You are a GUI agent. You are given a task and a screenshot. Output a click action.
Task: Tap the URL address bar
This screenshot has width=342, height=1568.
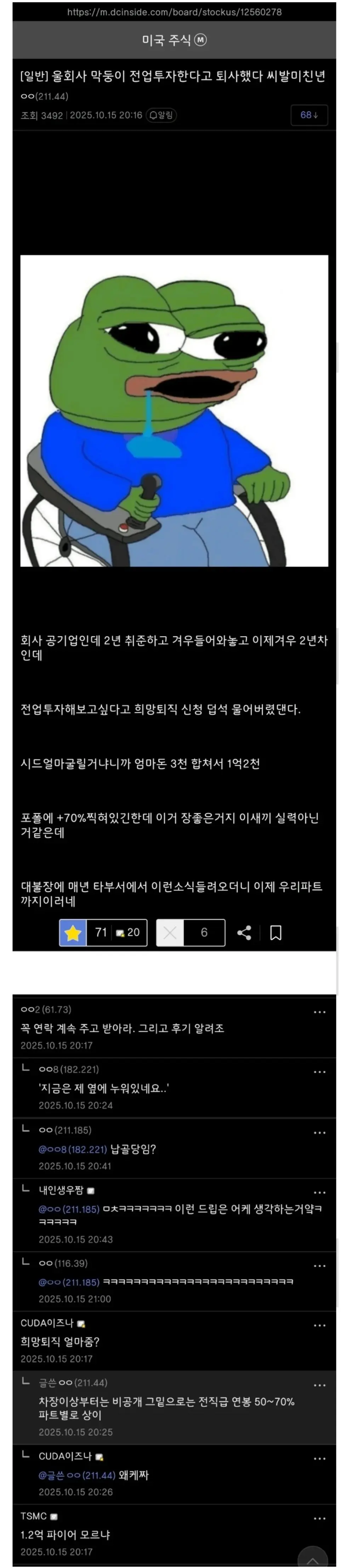[x=174, y=12]
